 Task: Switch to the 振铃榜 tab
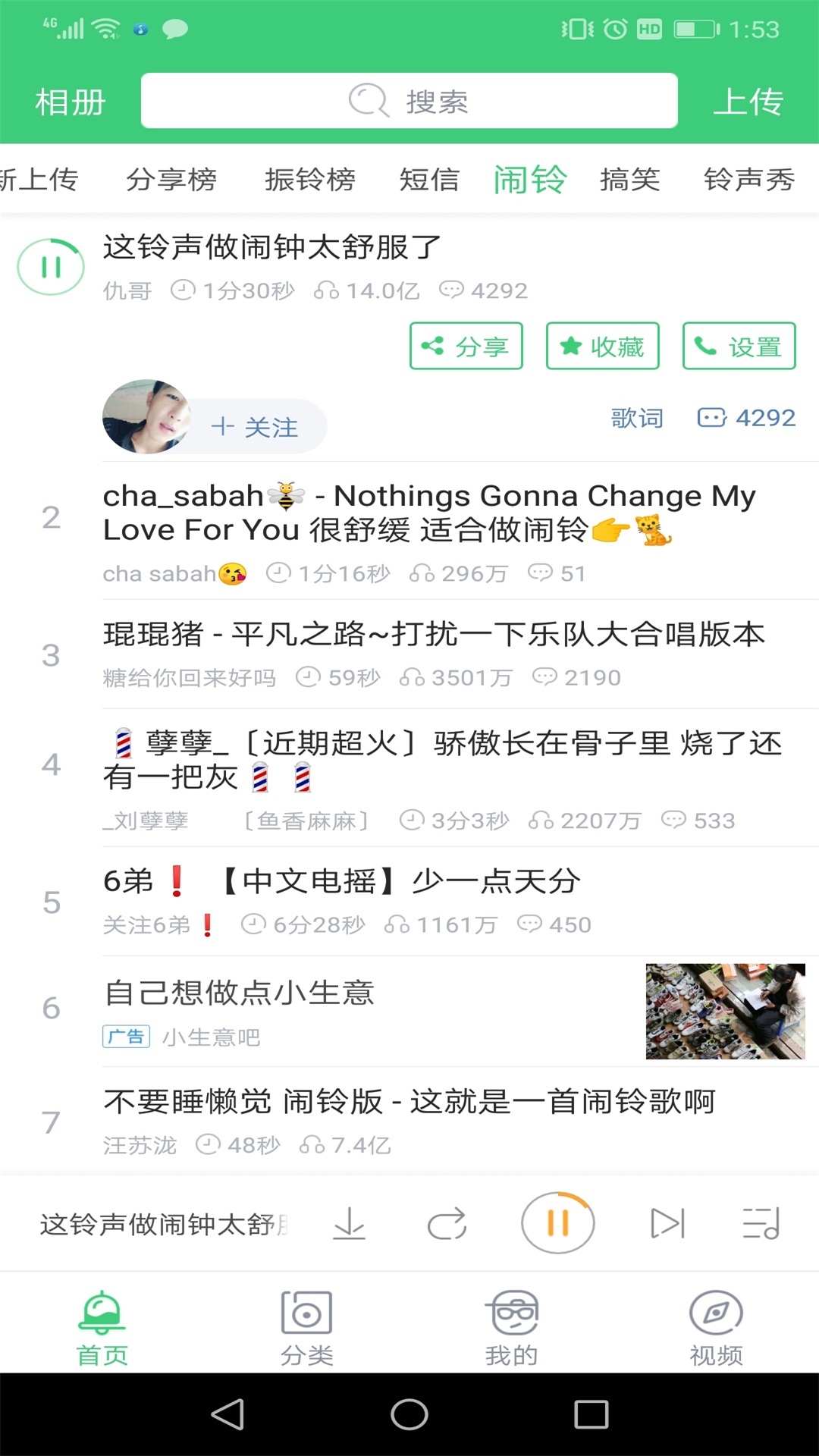coord(309,180)
